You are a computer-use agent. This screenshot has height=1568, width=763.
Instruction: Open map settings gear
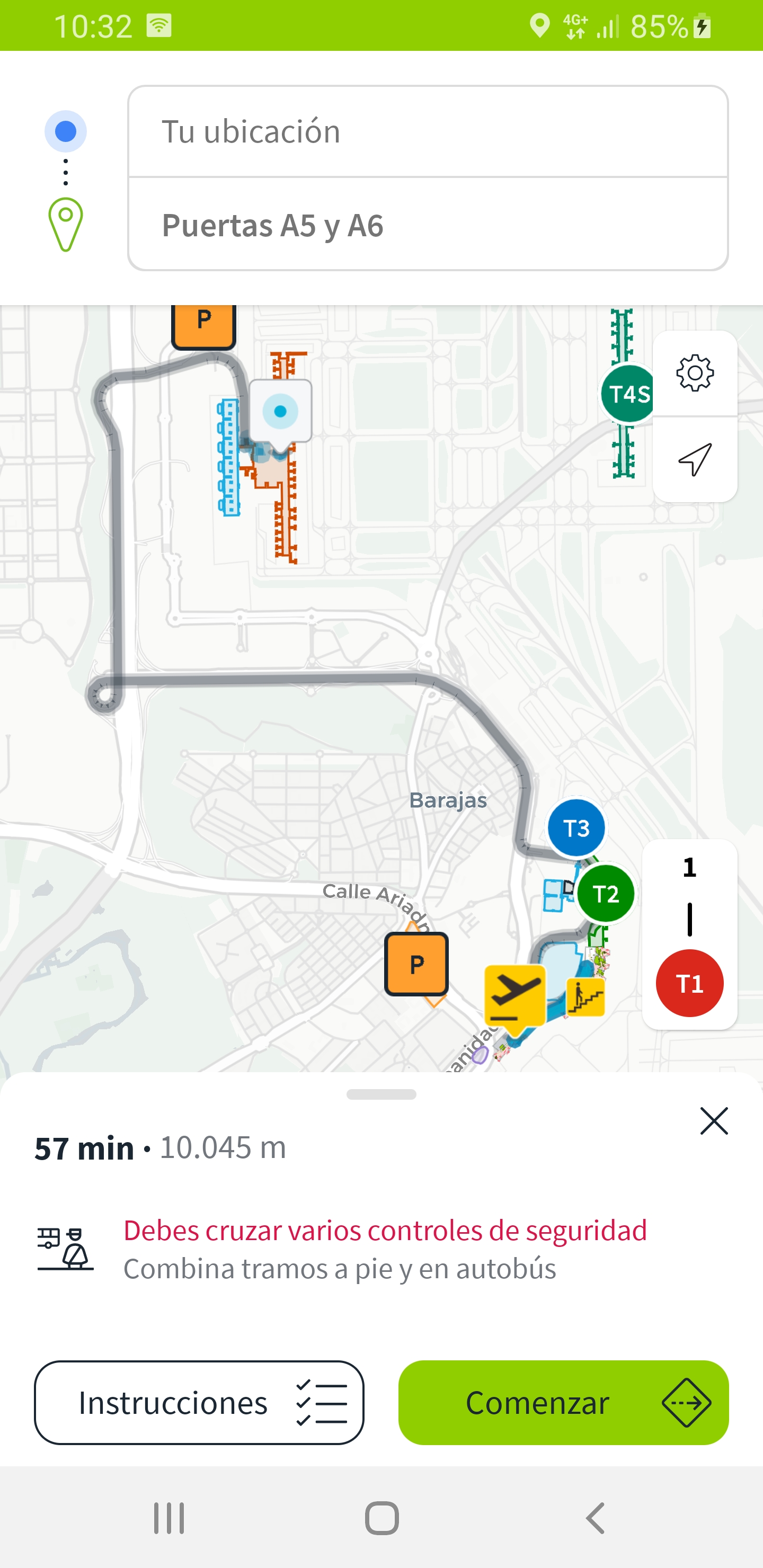coord(695,373)
